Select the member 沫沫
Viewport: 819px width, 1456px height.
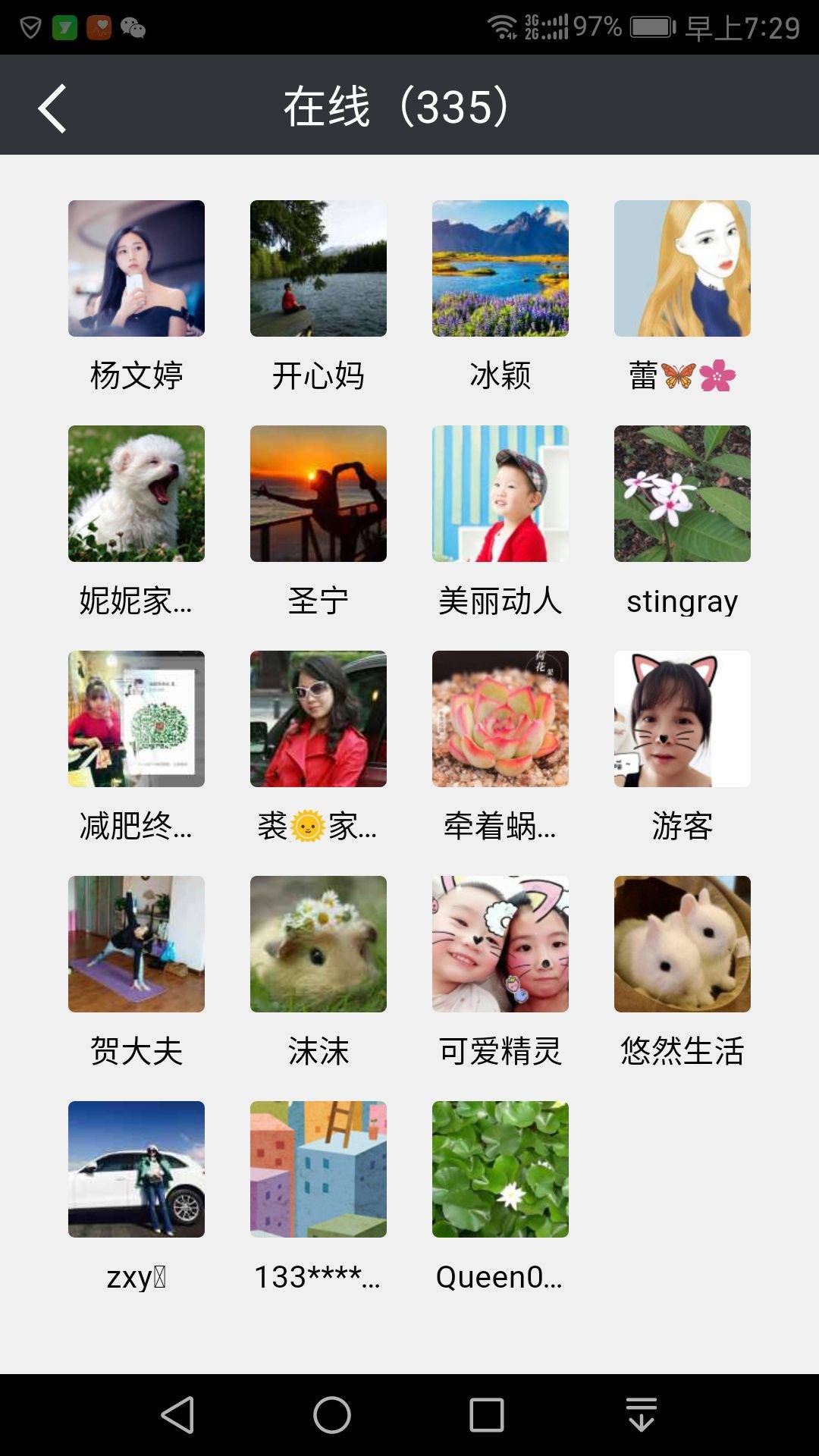318,944
